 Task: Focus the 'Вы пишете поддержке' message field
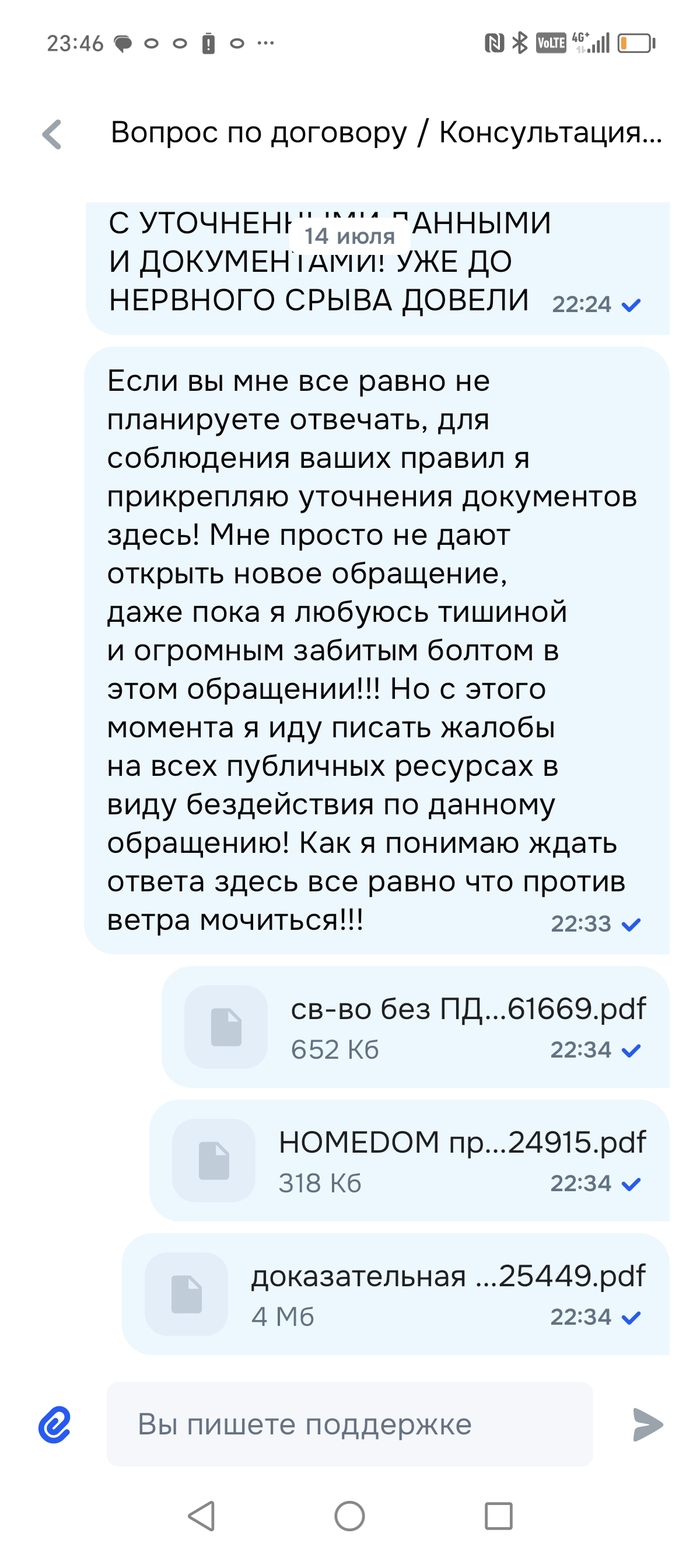point(350,1424)
